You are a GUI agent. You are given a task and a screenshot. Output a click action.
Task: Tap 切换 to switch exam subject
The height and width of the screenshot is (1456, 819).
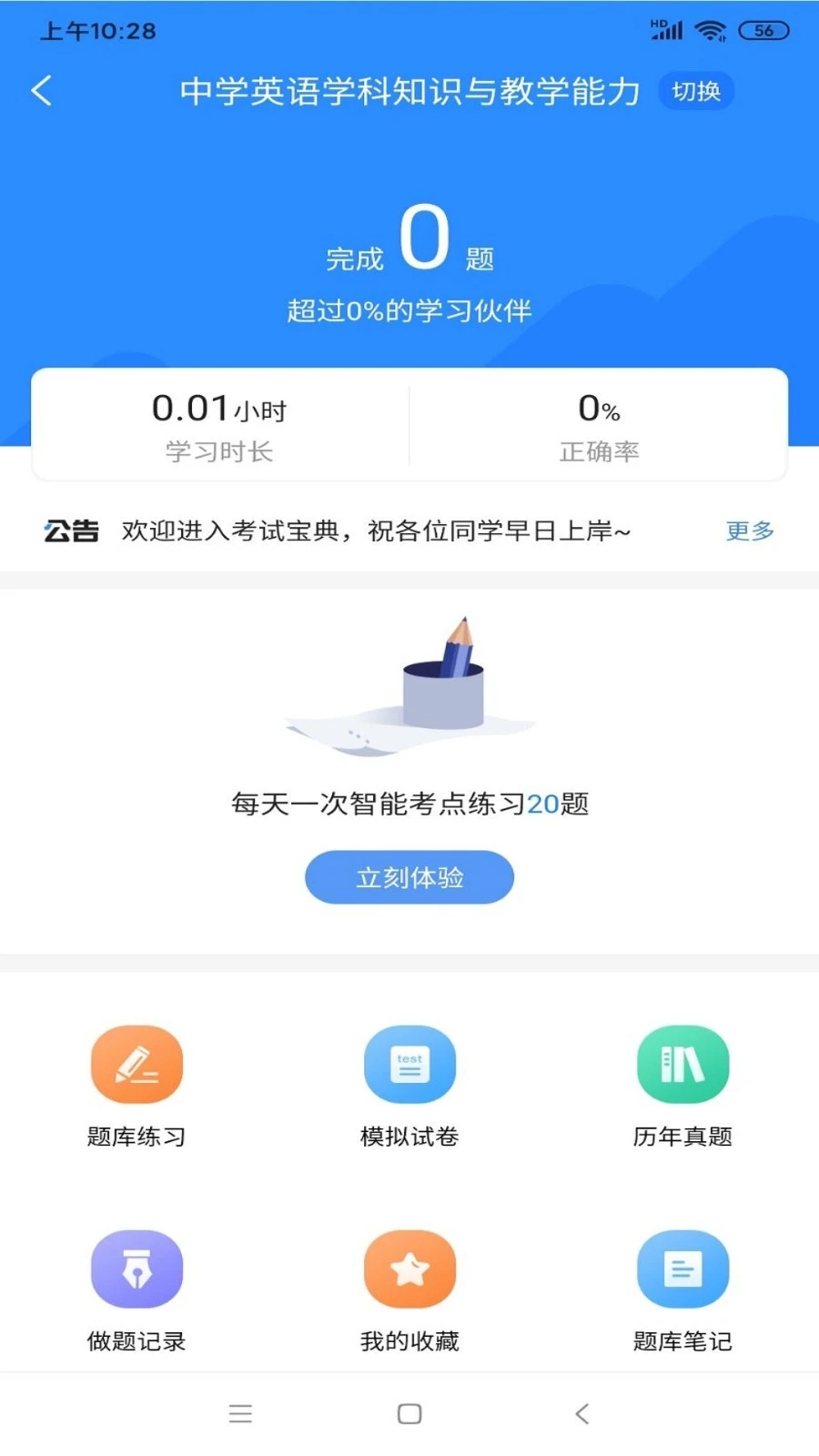tap(694, 91)
